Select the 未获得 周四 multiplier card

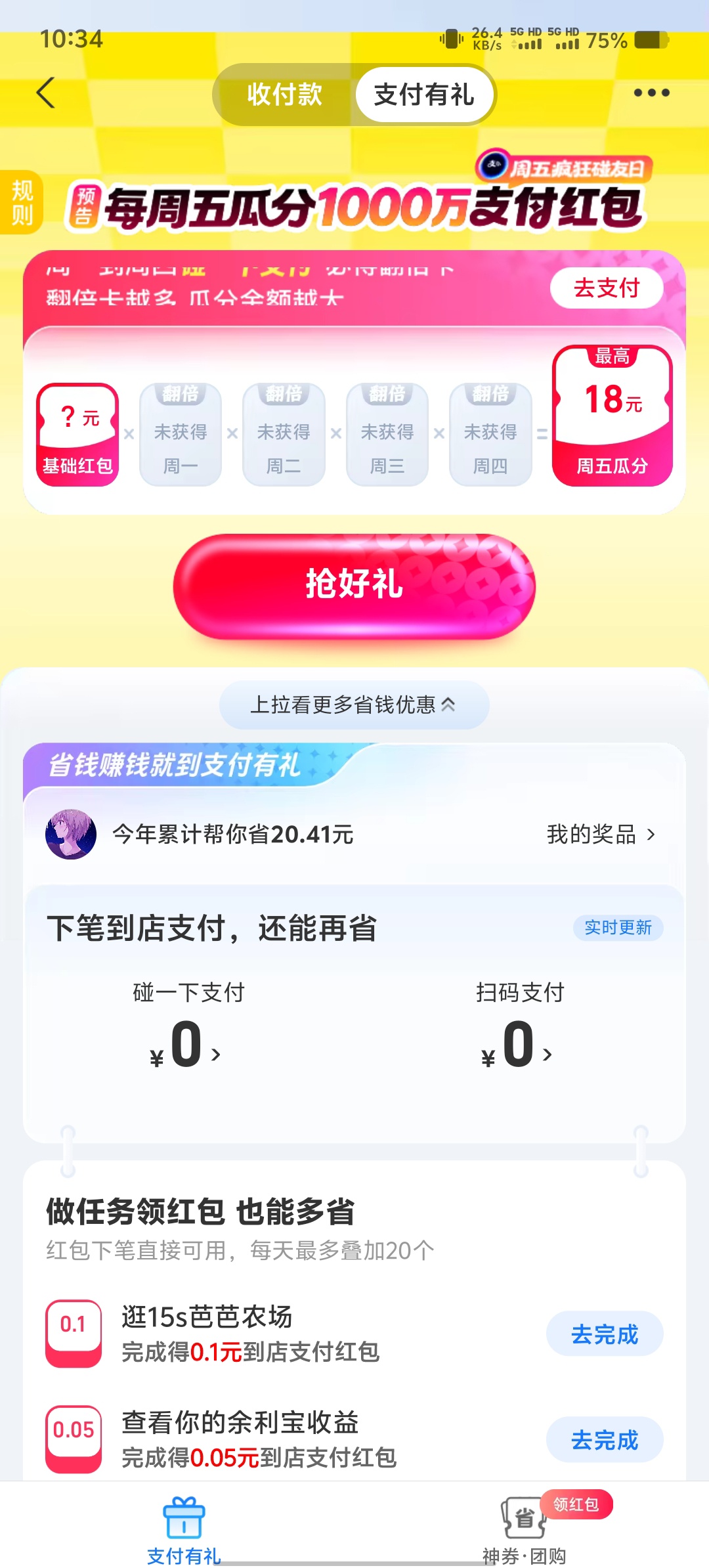[x=490, y=433]
